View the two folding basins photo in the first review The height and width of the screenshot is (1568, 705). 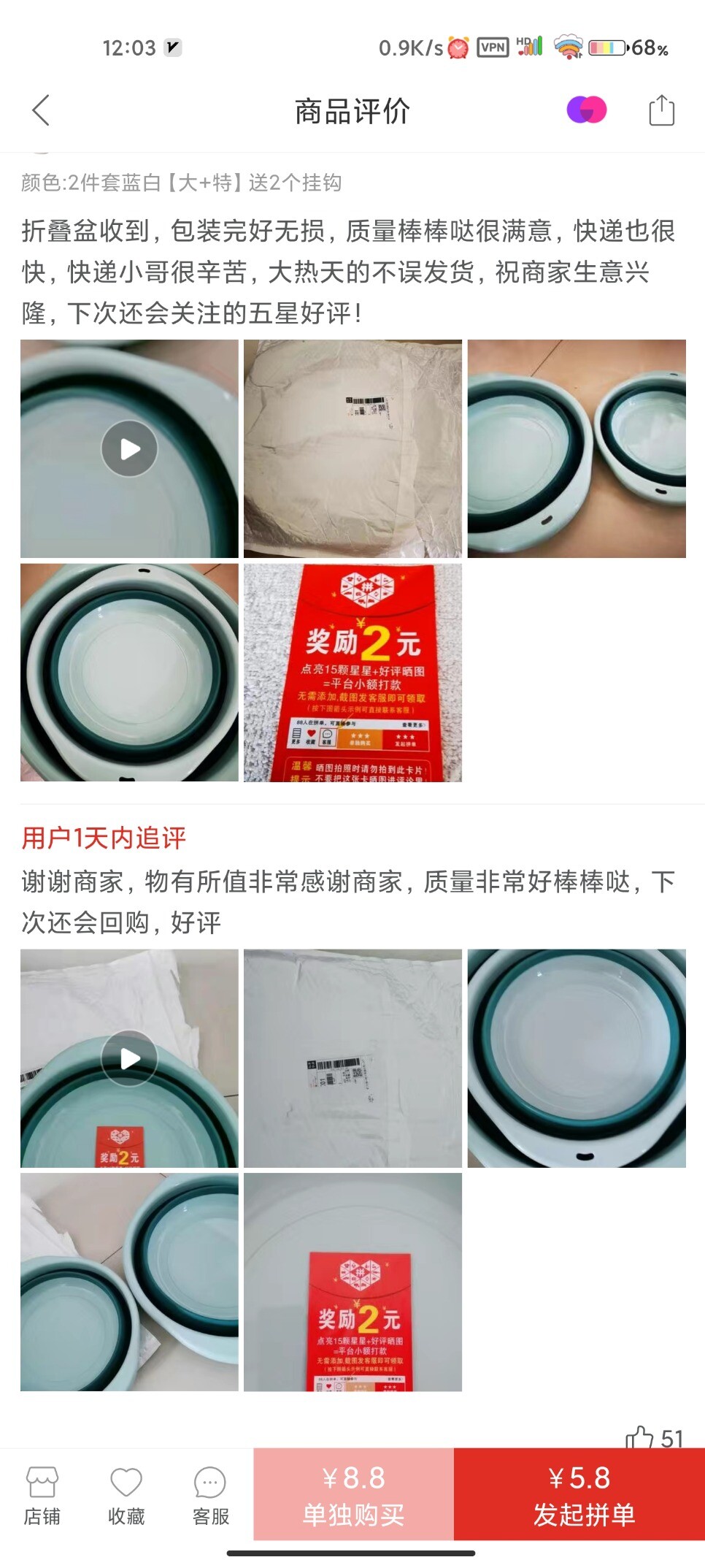[x=577, y=448]
